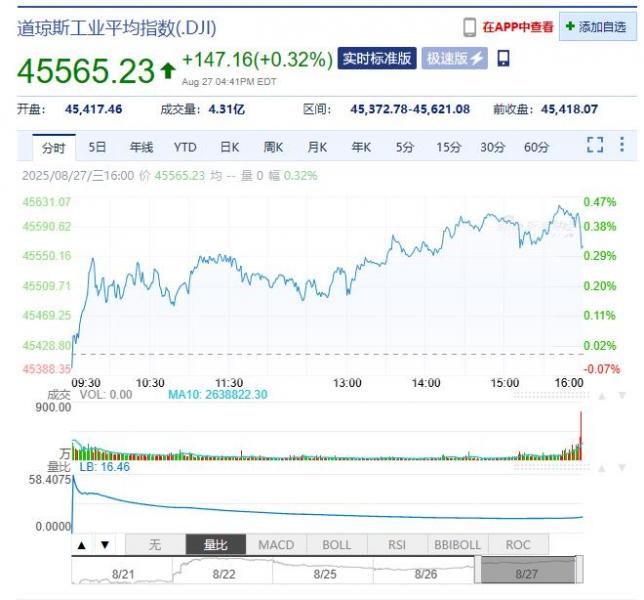Viewport: 644px width, 600px height.
Task: Expand chart to fullscreen
Action: pos(595,146)
